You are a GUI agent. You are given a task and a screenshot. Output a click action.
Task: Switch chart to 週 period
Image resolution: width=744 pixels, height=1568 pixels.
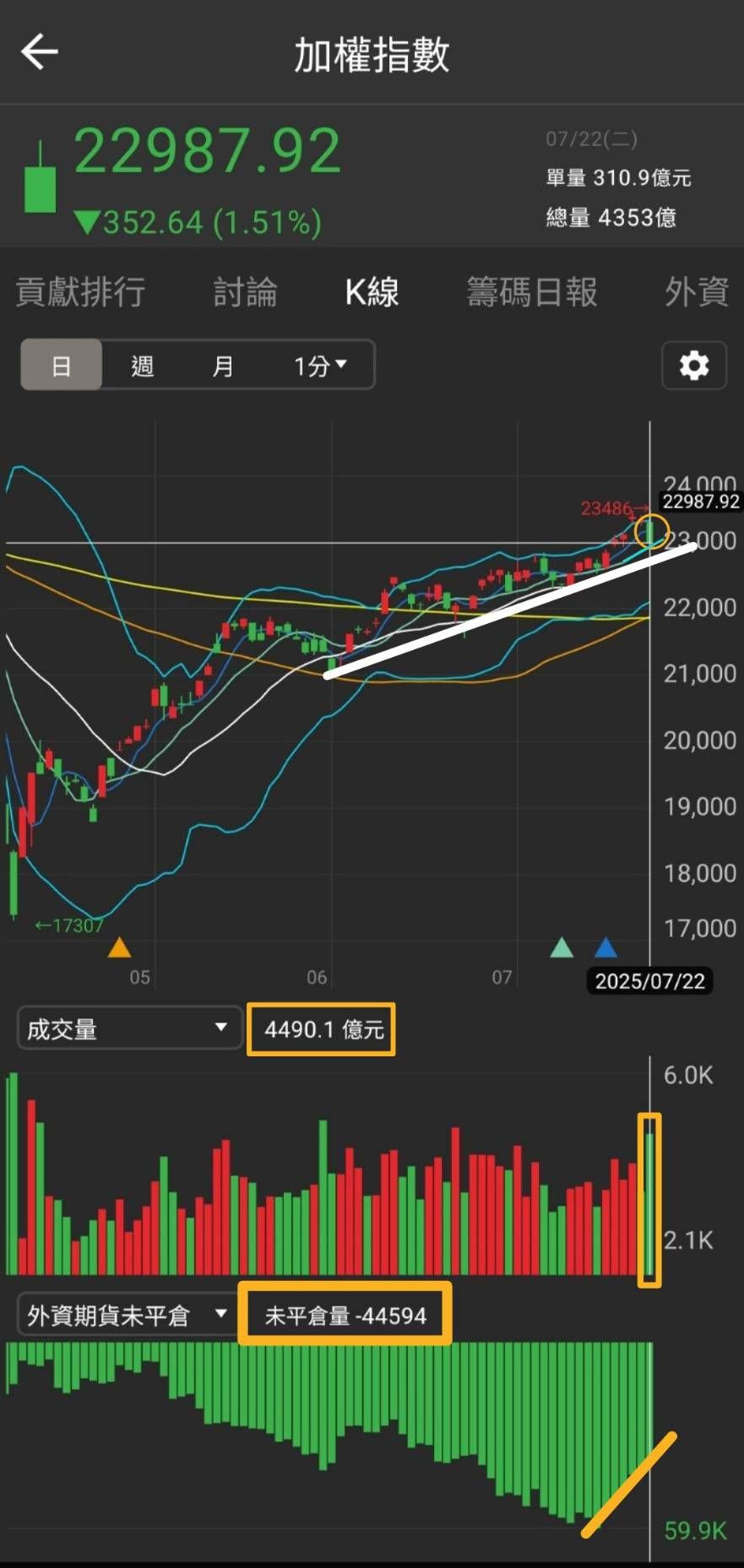click(x=142, y=365)
